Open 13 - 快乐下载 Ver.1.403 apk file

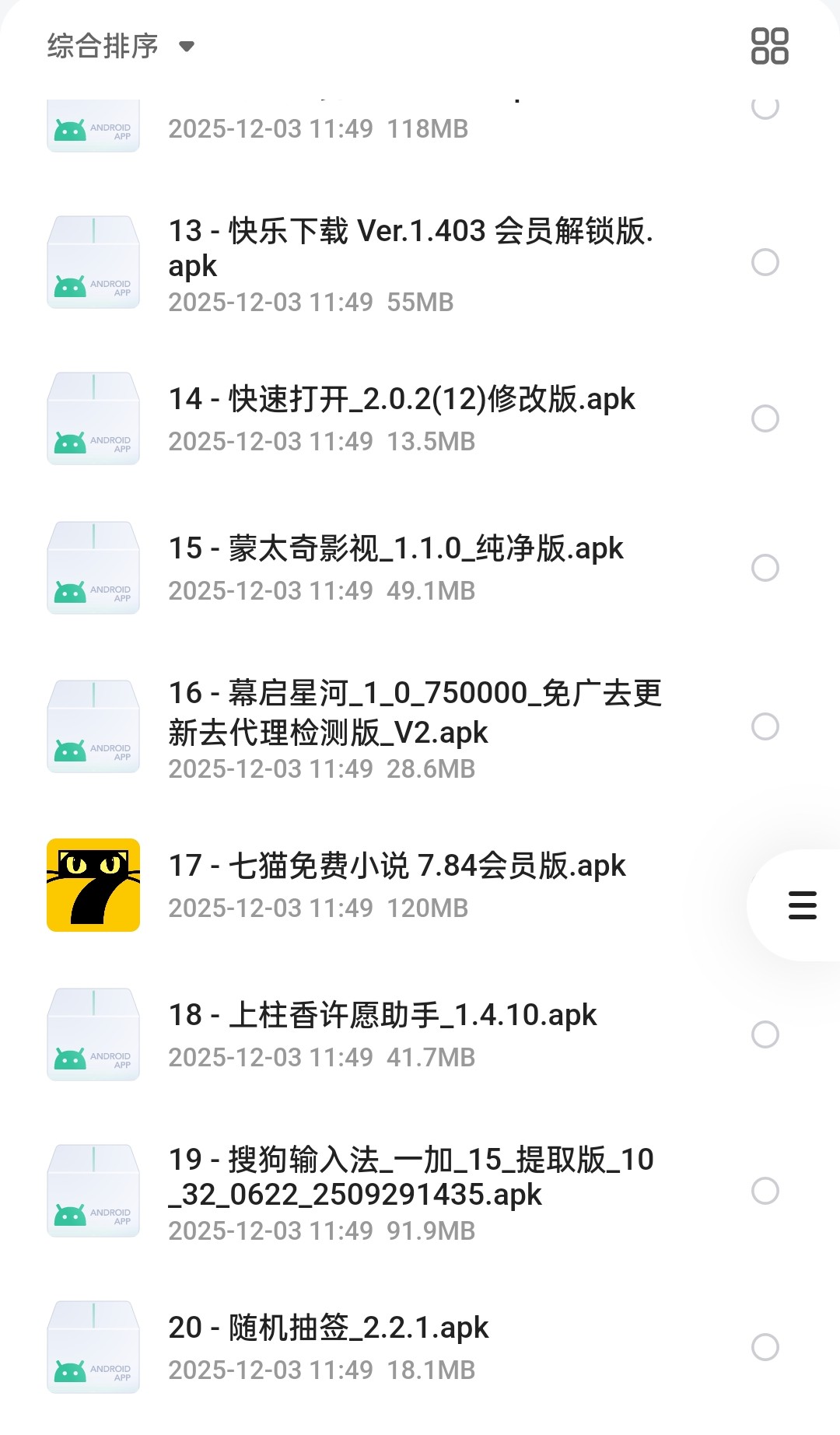point(411,249)
